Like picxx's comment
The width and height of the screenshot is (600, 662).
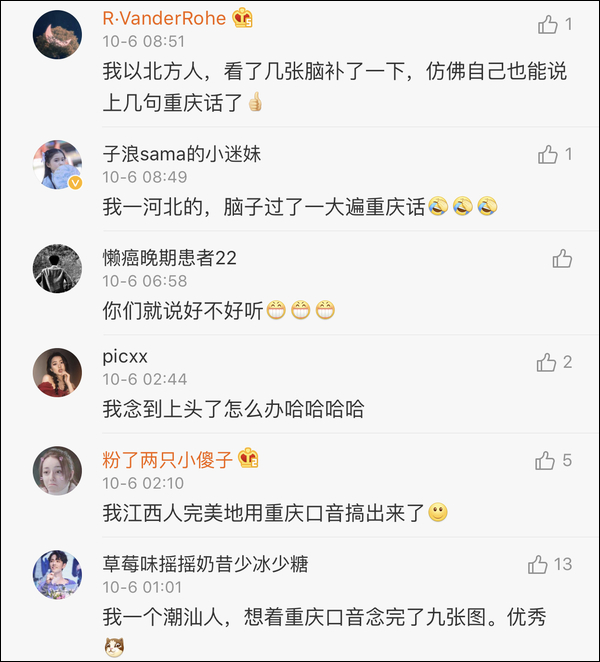(546, 362)
